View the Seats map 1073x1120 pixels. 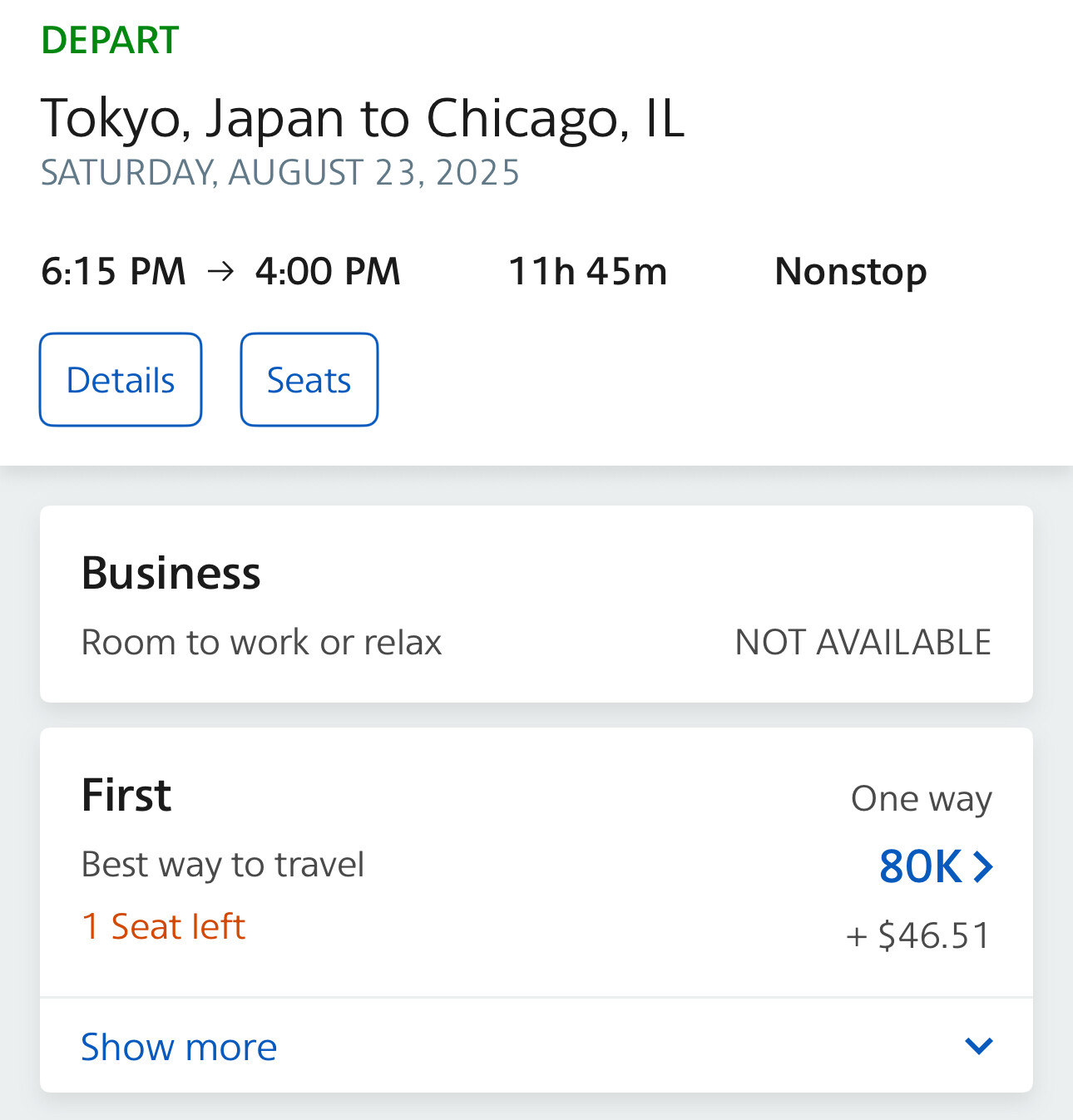coord(309,380)
